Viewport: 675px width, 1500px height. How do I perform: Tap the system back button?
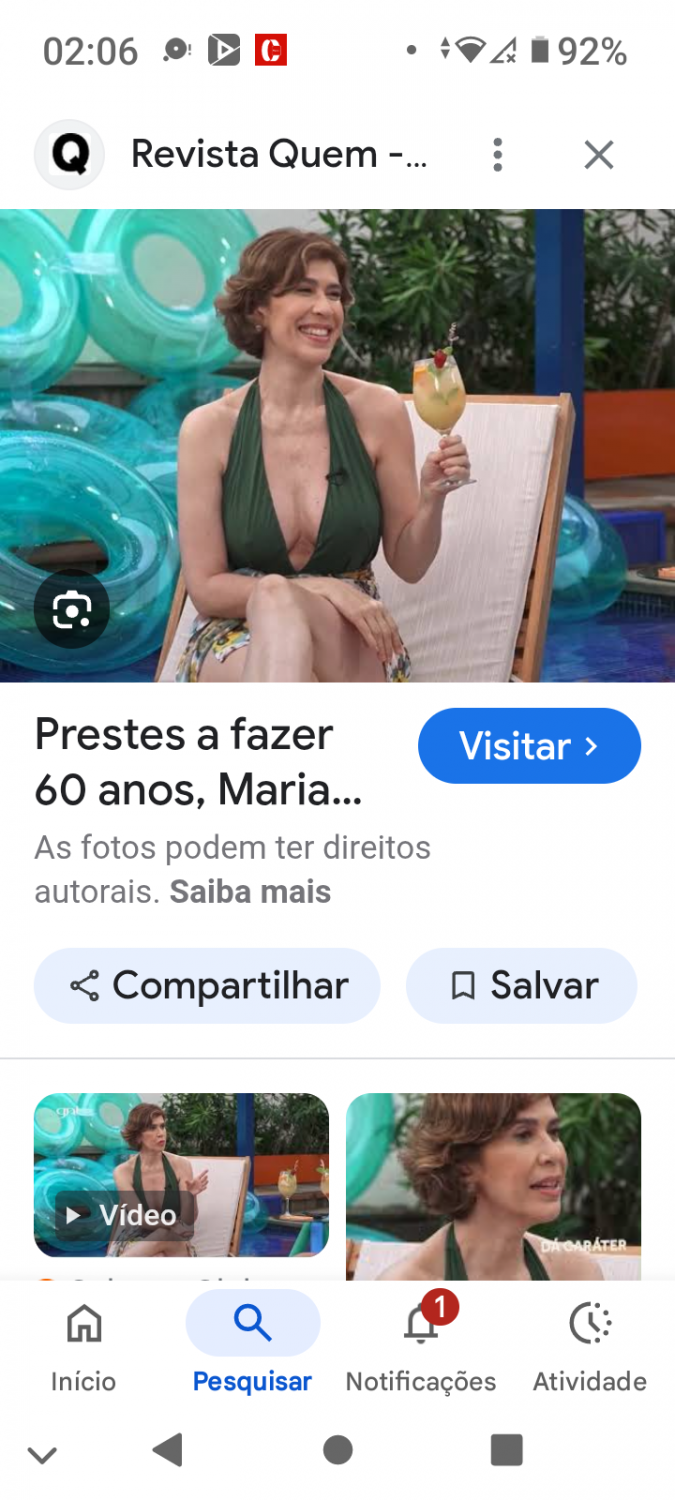[168, 1449]
